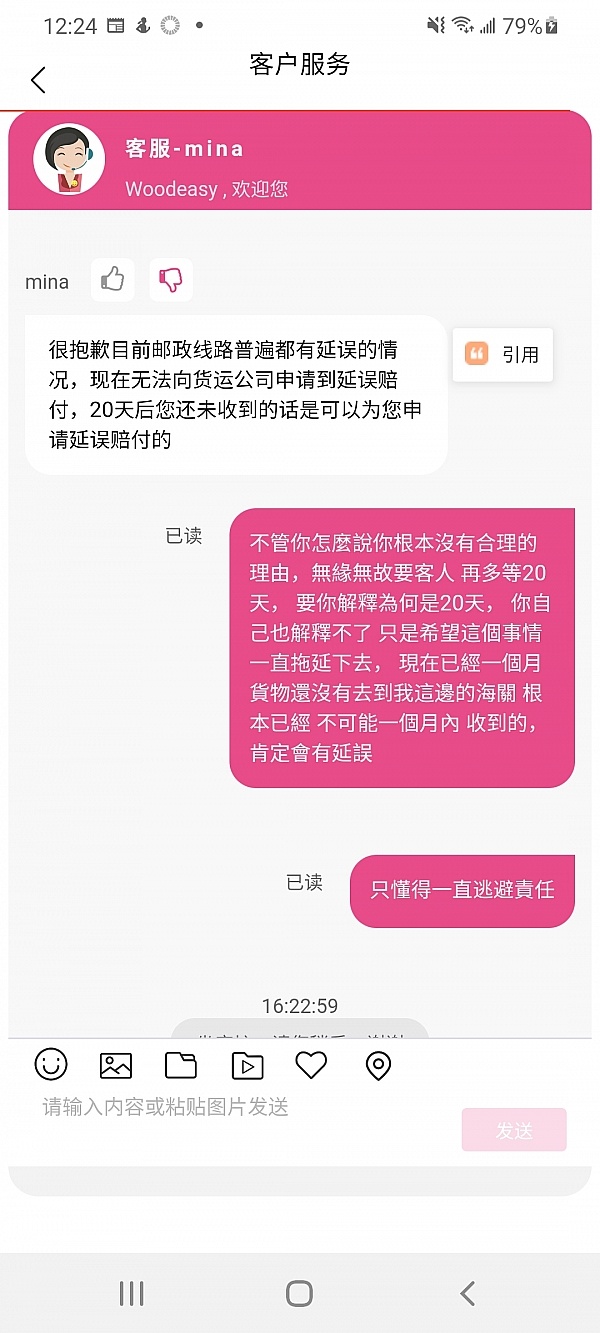Go back from the 客户服务 screen
The height and width of the screenshot is (1333, 600).
pos(38,80)
